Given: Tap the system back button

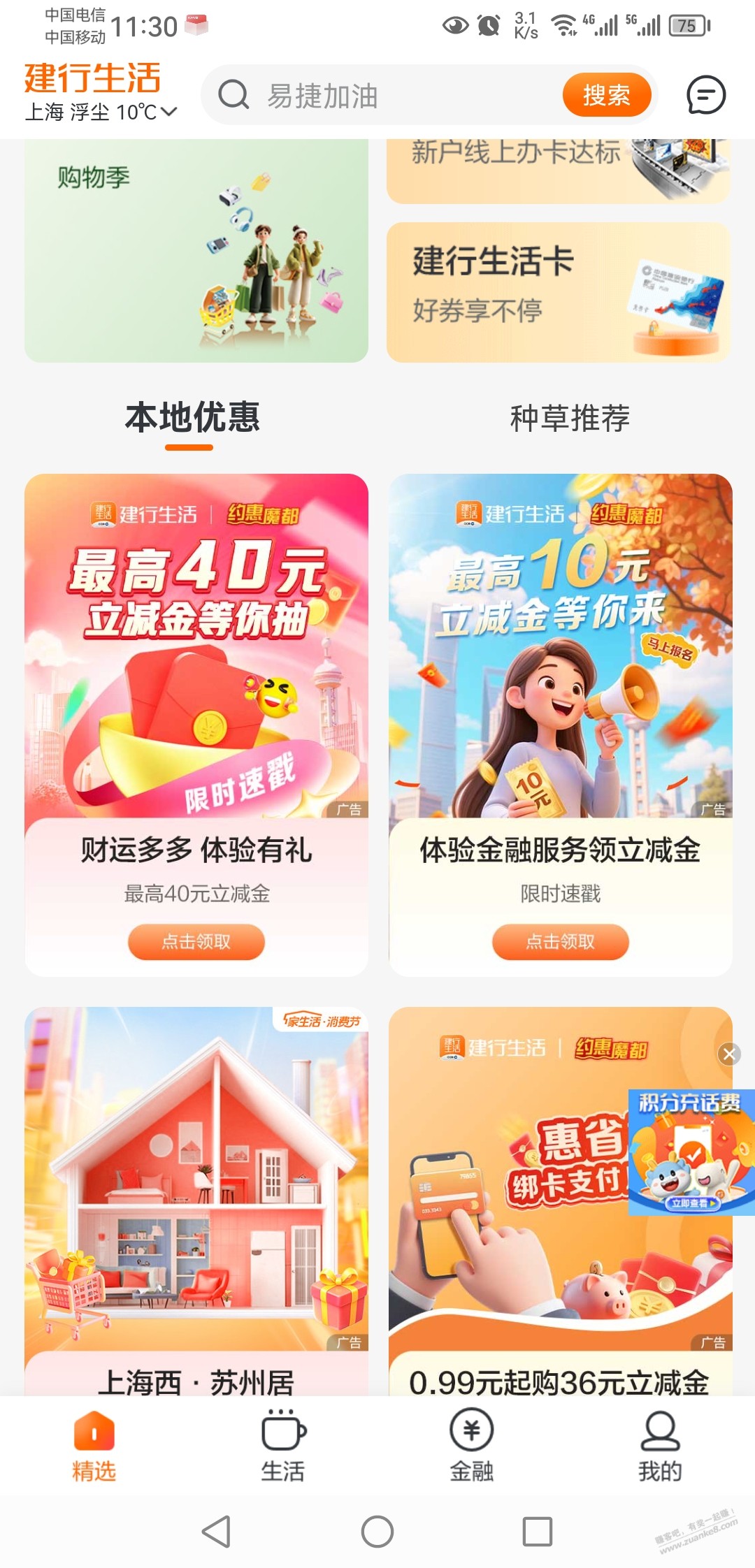Looking at the screenshot, I should tap(216, 1532).
